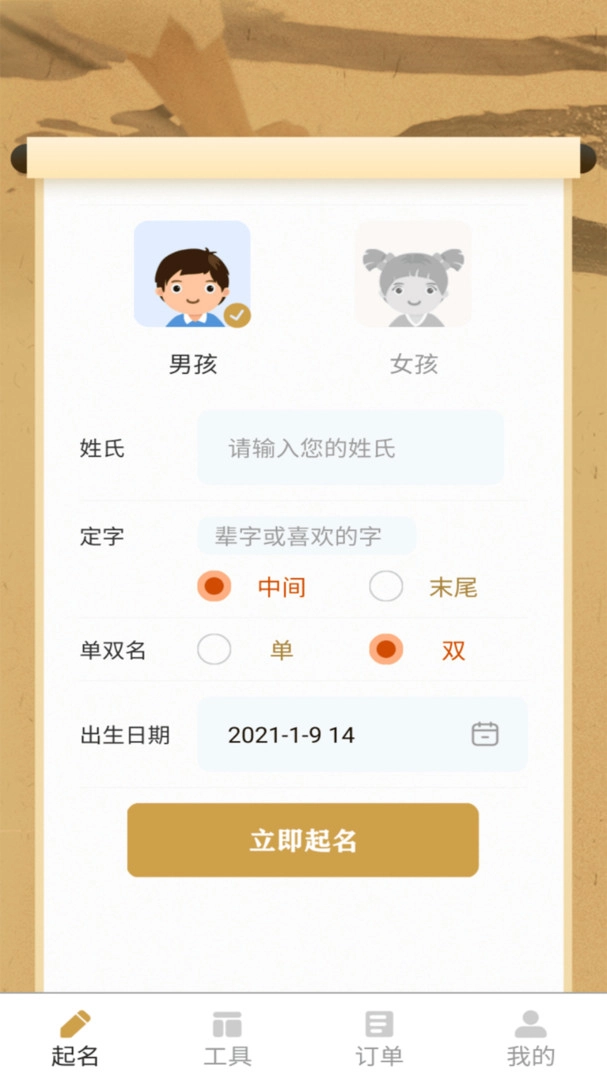Tap the 定字 preferred character field
This screenshot has height=1080, width=607.
point(306,536)
